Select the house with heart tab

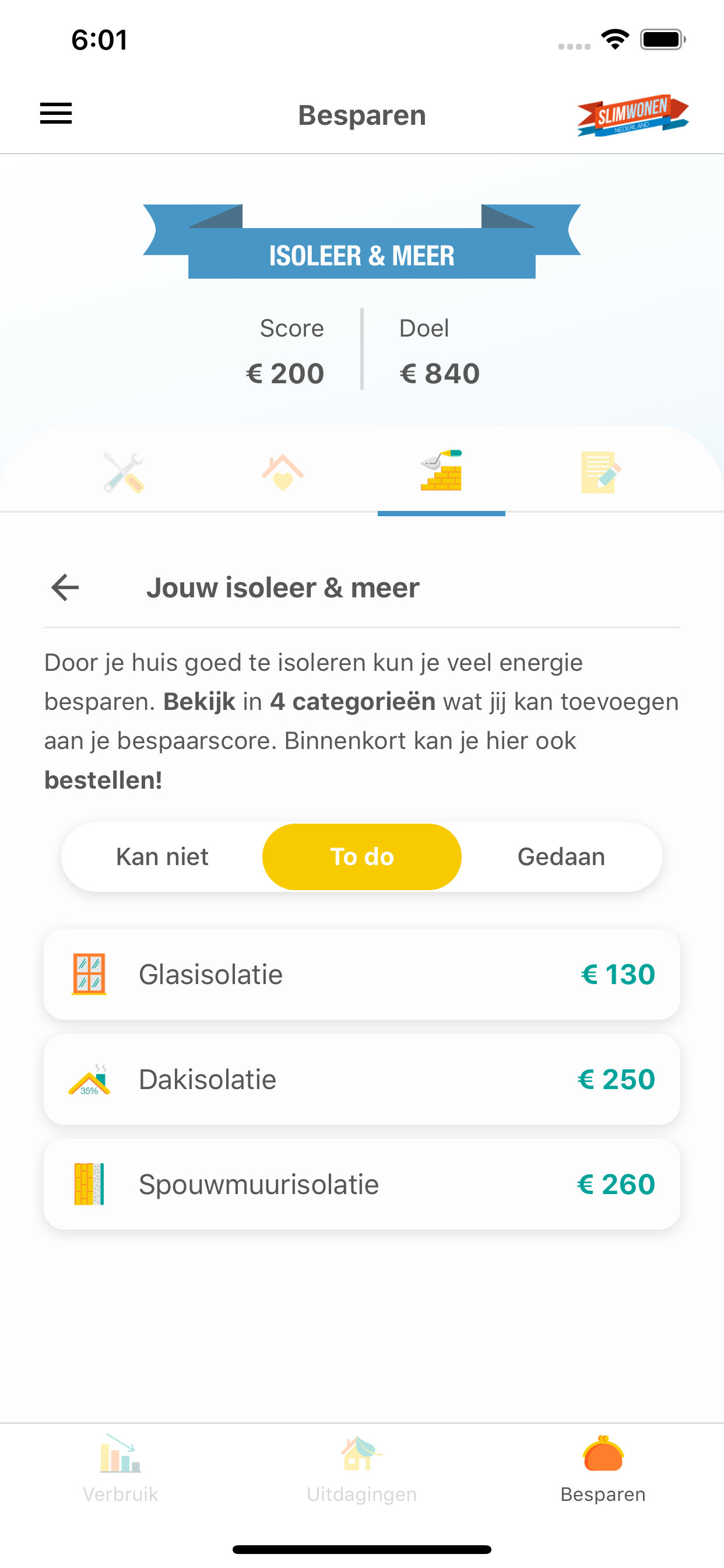point(282,472)
